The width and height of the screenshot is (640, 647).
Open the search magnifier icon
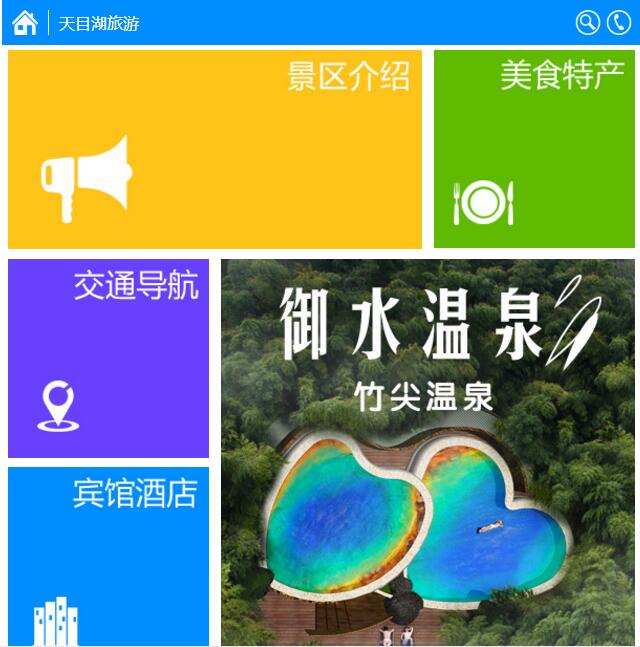coord(588,22)
